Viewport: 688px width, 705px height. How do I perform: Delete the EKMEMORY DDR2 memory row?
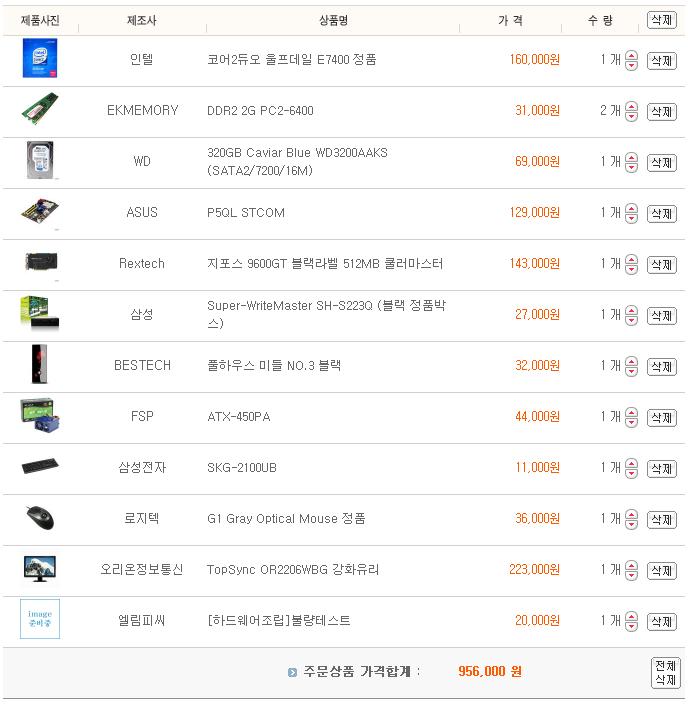pos(661,112)
